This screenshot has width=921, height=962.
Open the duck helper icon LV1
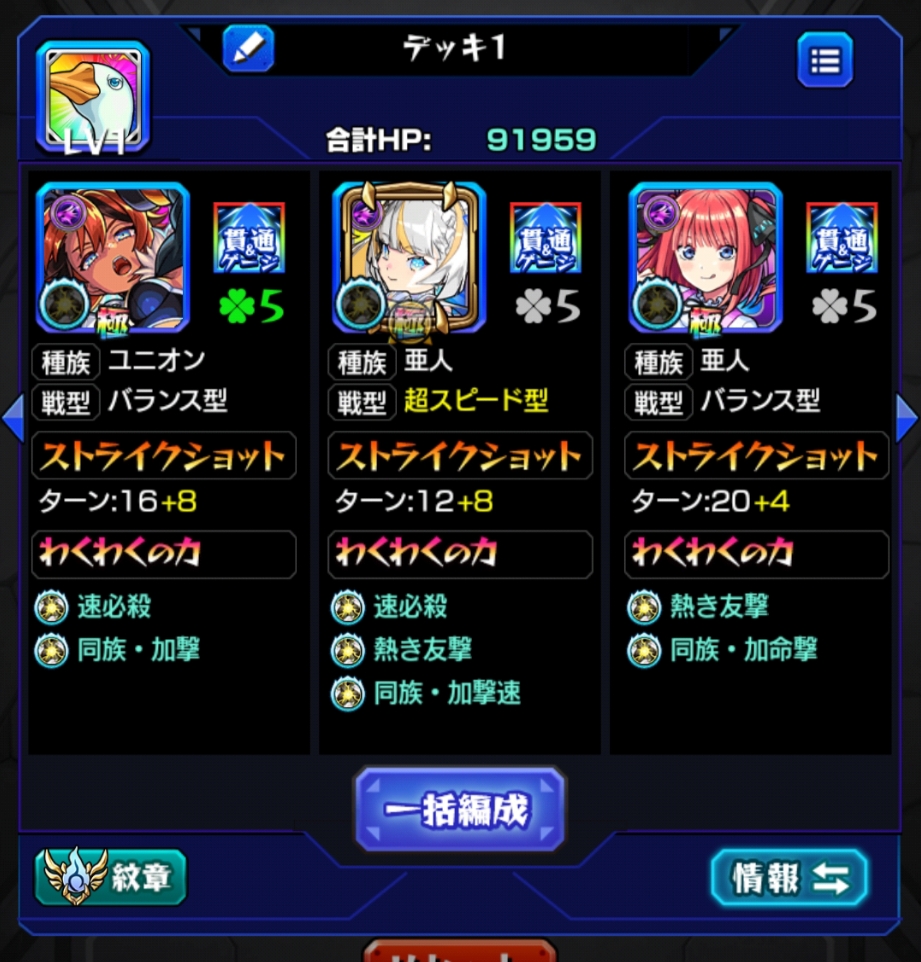[x=92, y=98]
